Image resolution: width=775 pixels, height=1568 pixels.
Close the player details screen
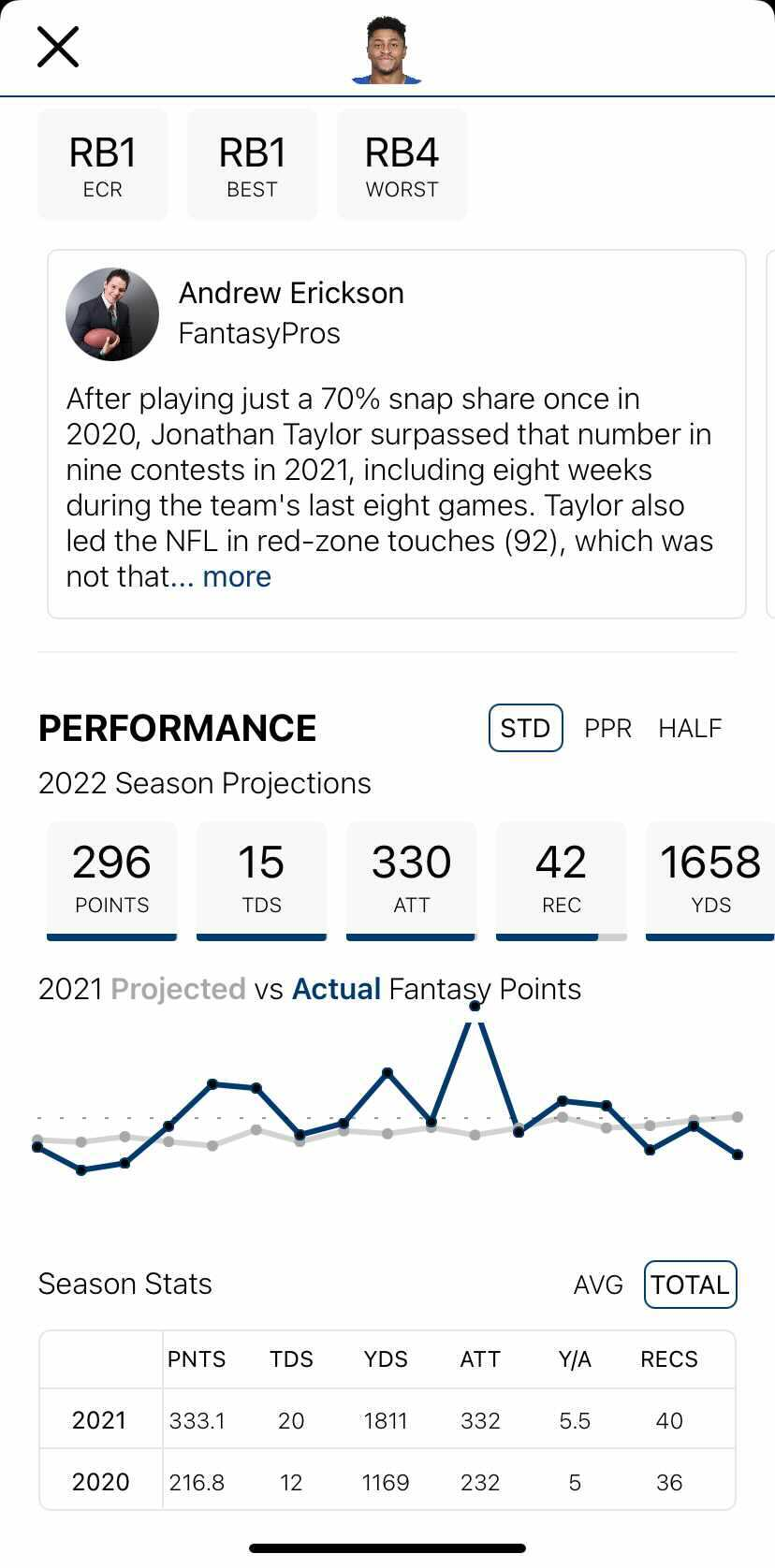(58, 47)
